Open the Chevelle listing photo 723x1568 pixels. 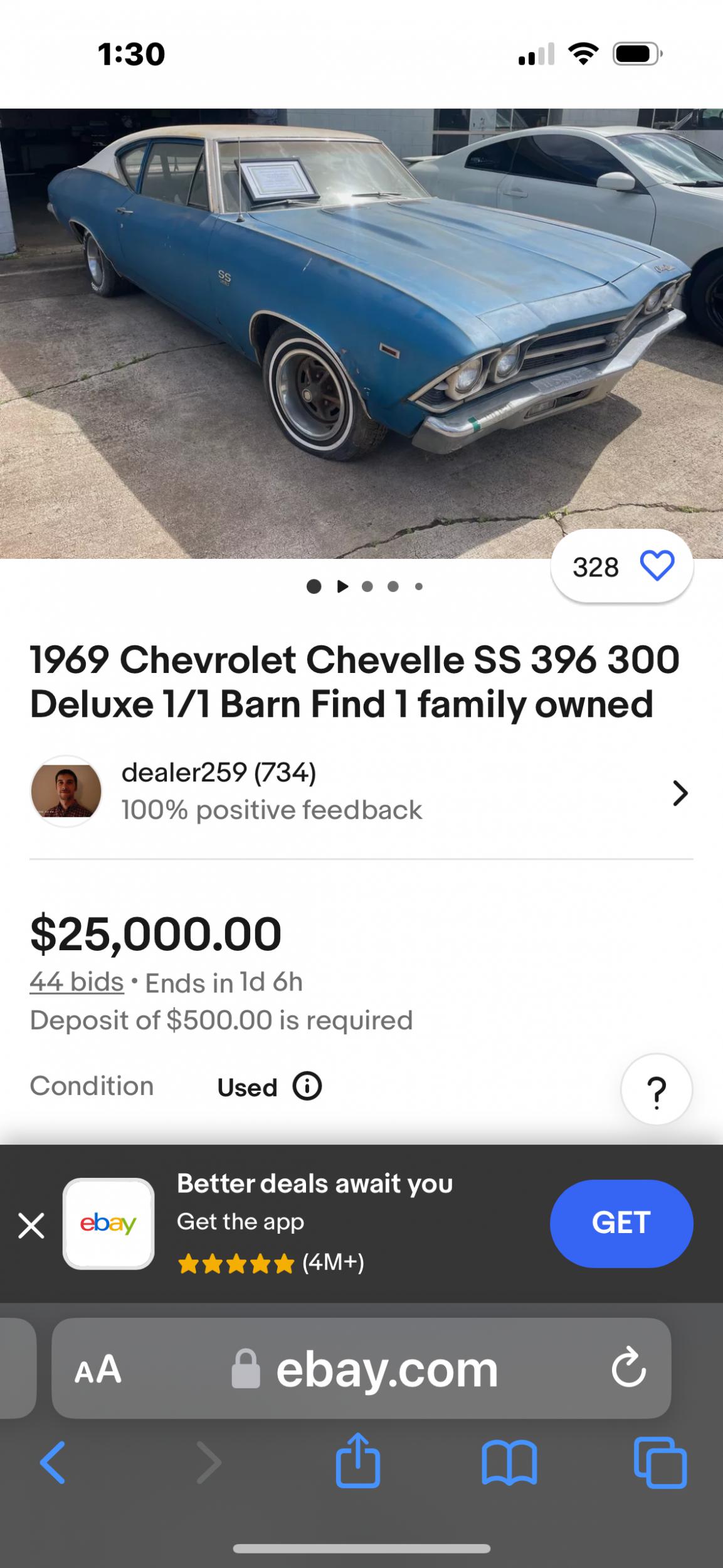tap(361, 332)
